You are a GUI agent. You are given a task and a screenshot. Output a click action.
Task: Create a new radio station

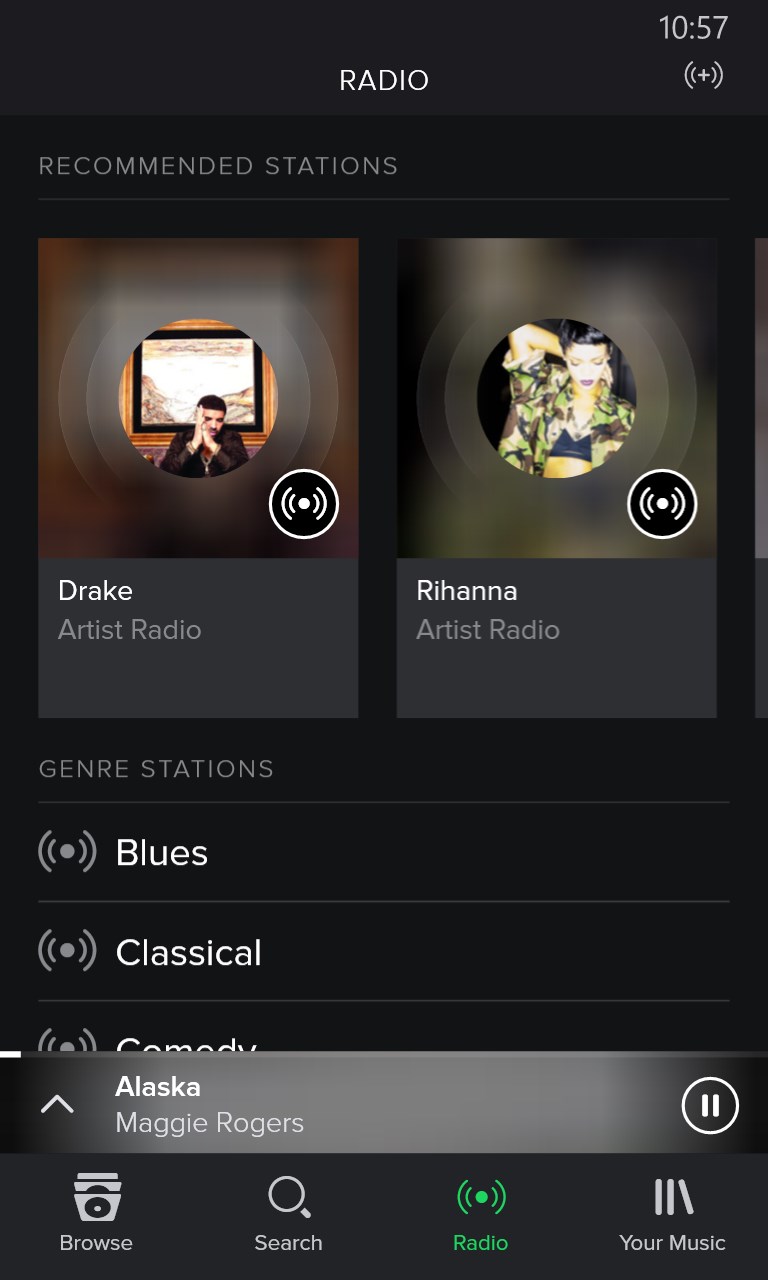click(x=703, y=76)
